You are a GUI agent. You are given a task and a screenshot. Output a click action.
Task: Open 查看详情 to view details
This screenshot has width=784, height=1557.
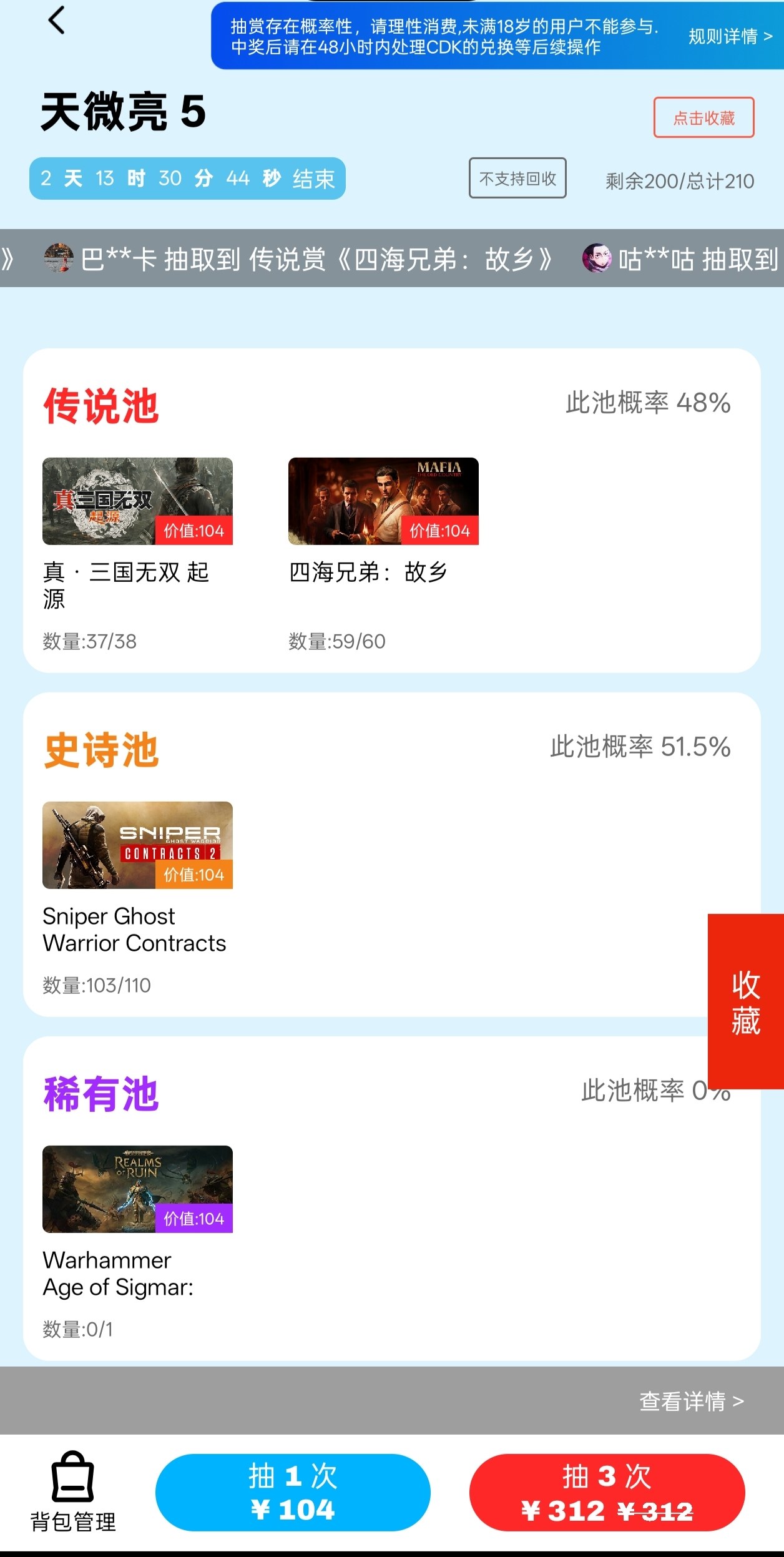(x=691, y=1402)
